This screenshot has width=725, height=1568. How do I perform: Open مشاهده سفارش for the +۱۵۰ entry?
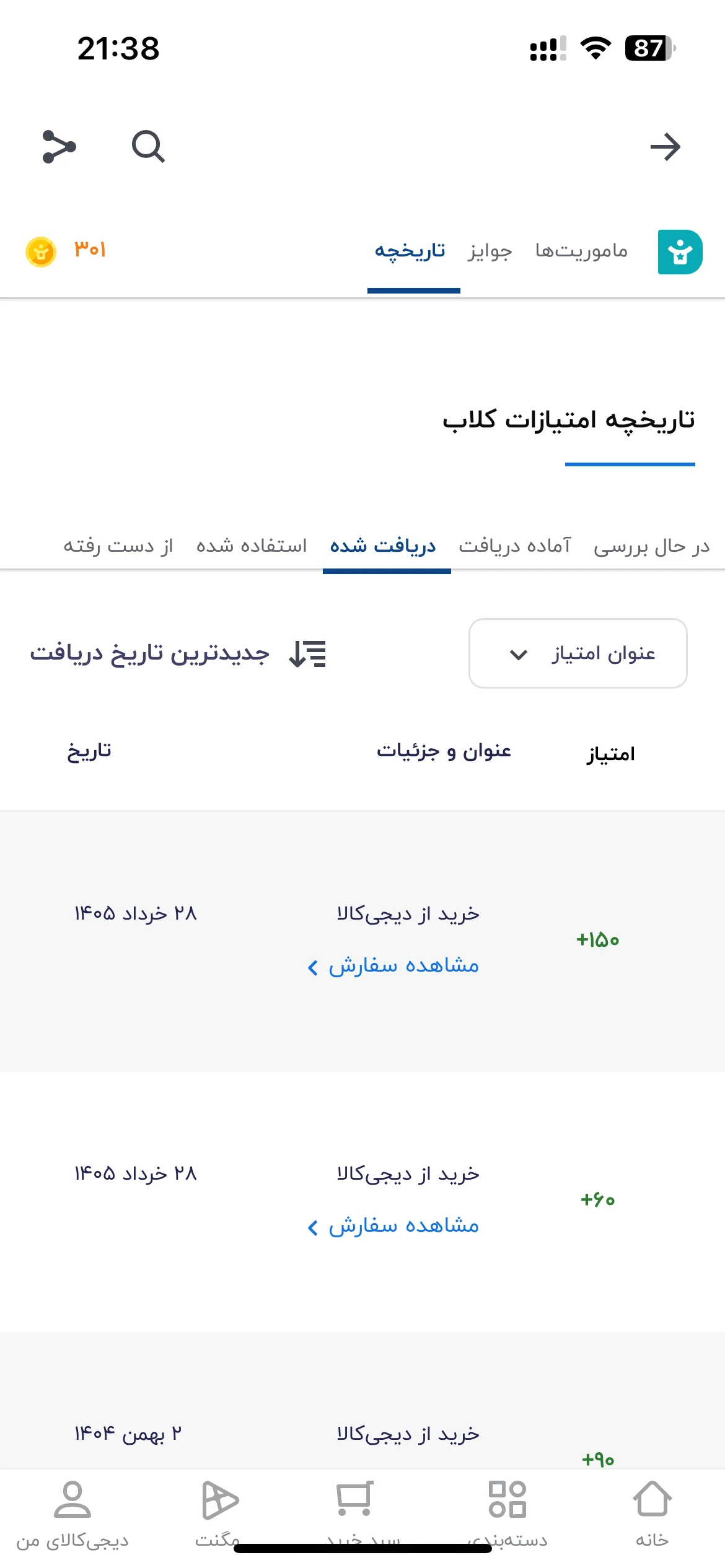point(393,965)
